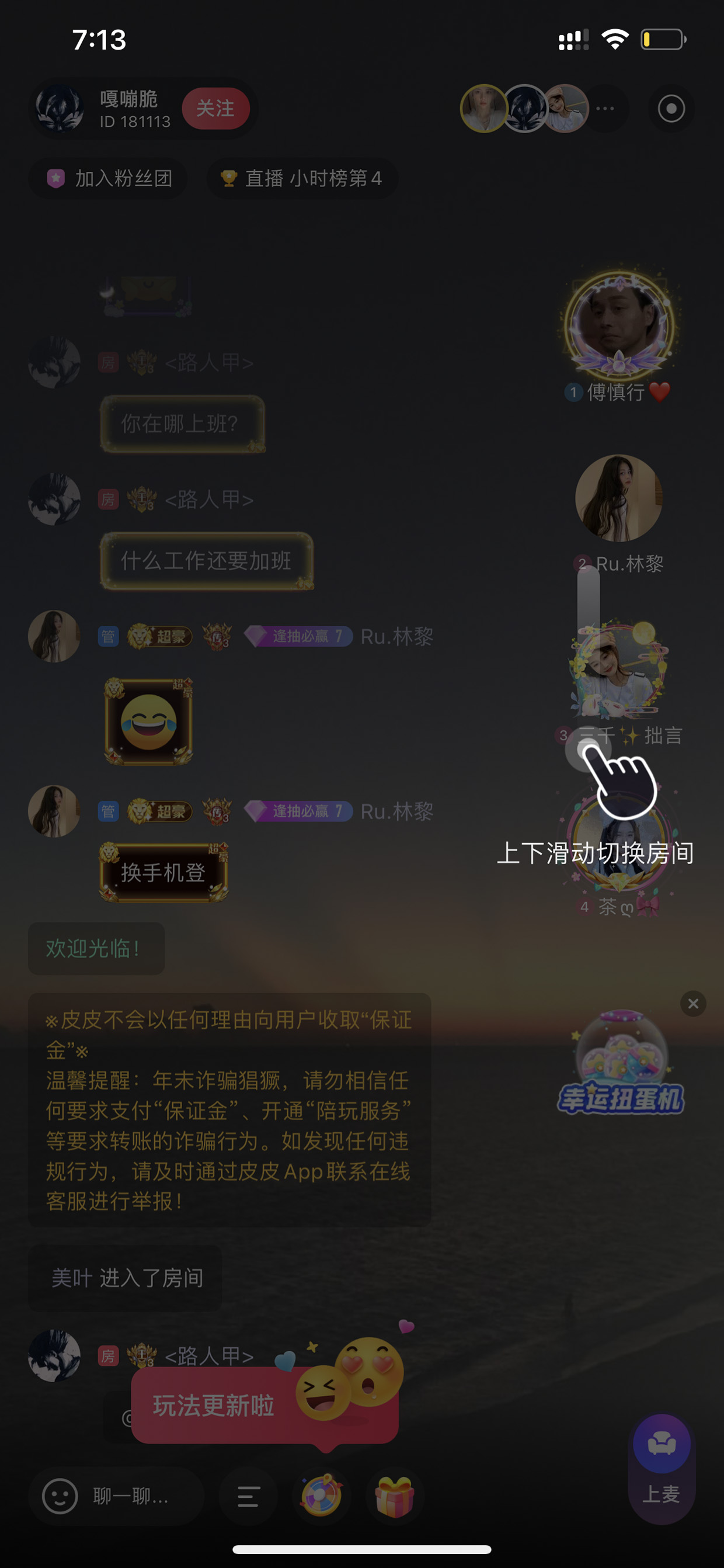Open the emoji smiley in chat bar
The width and height of the screenshot is (724, 1568).
click(60, 1496)
